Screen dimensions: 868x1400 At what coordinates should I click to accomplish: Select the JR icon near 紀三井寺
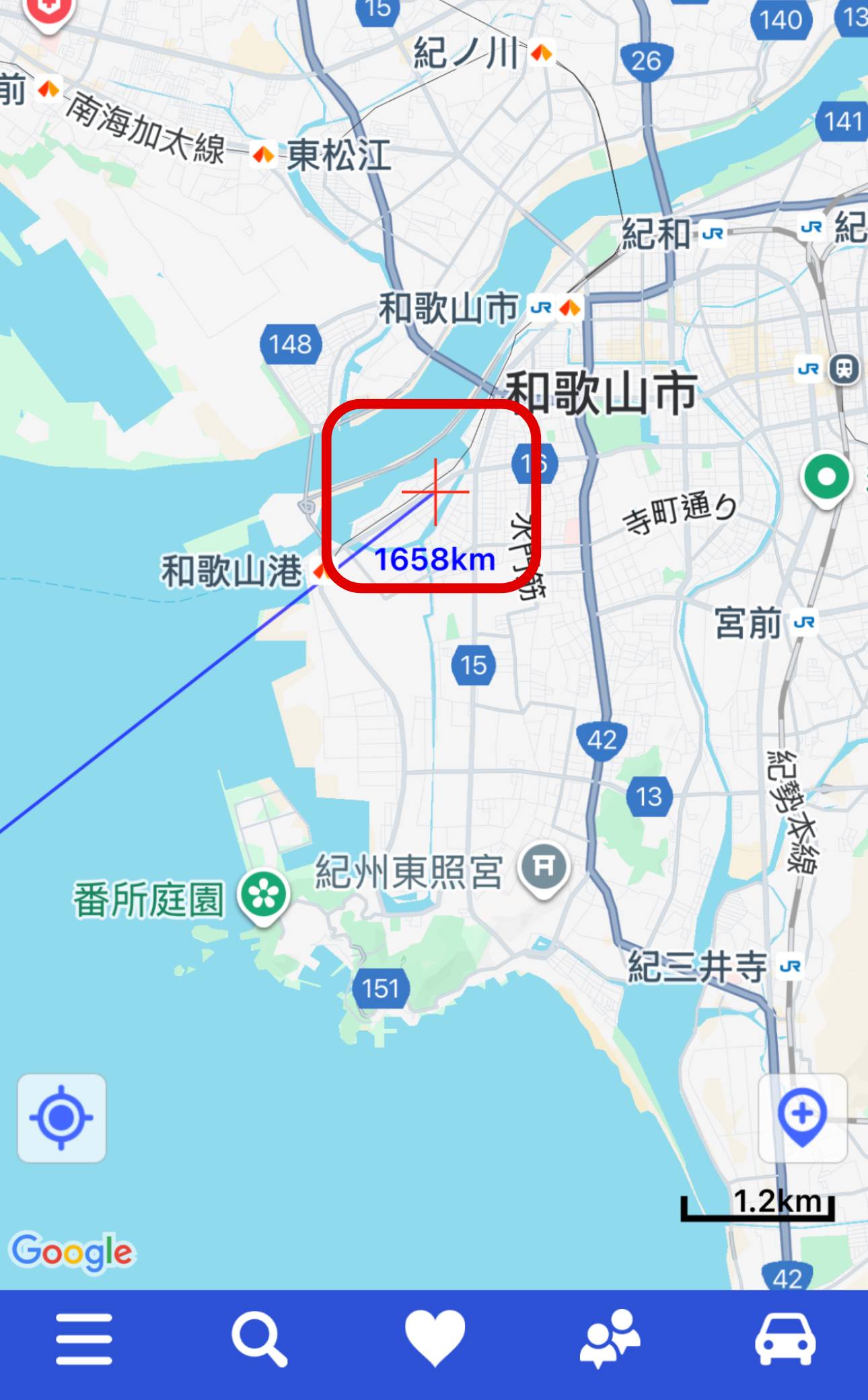[x=791, y=965]
